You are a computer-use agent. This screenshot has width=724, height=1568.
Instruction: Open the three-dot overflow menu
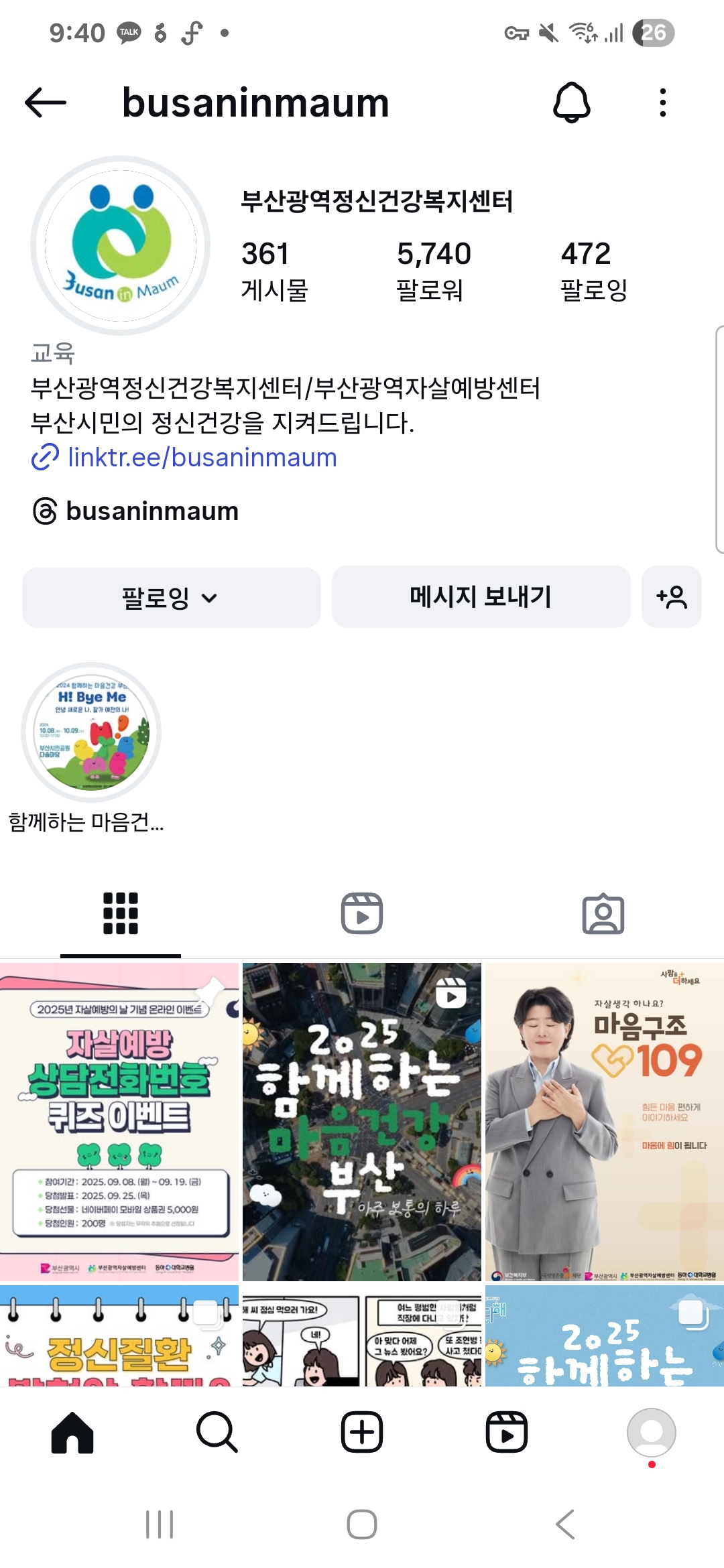(x=662, y=103)
